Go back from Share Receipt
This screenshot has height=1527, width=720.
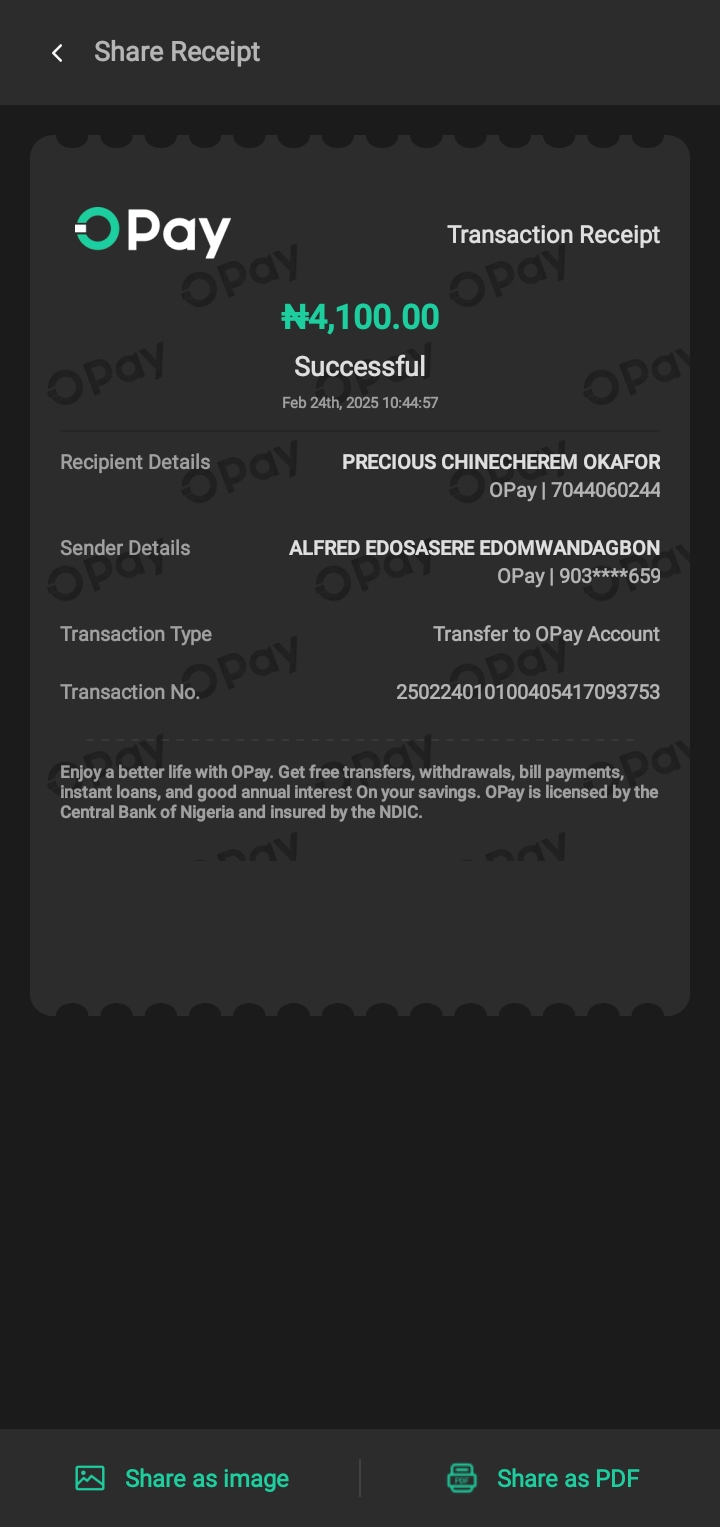tap(57, 53)
